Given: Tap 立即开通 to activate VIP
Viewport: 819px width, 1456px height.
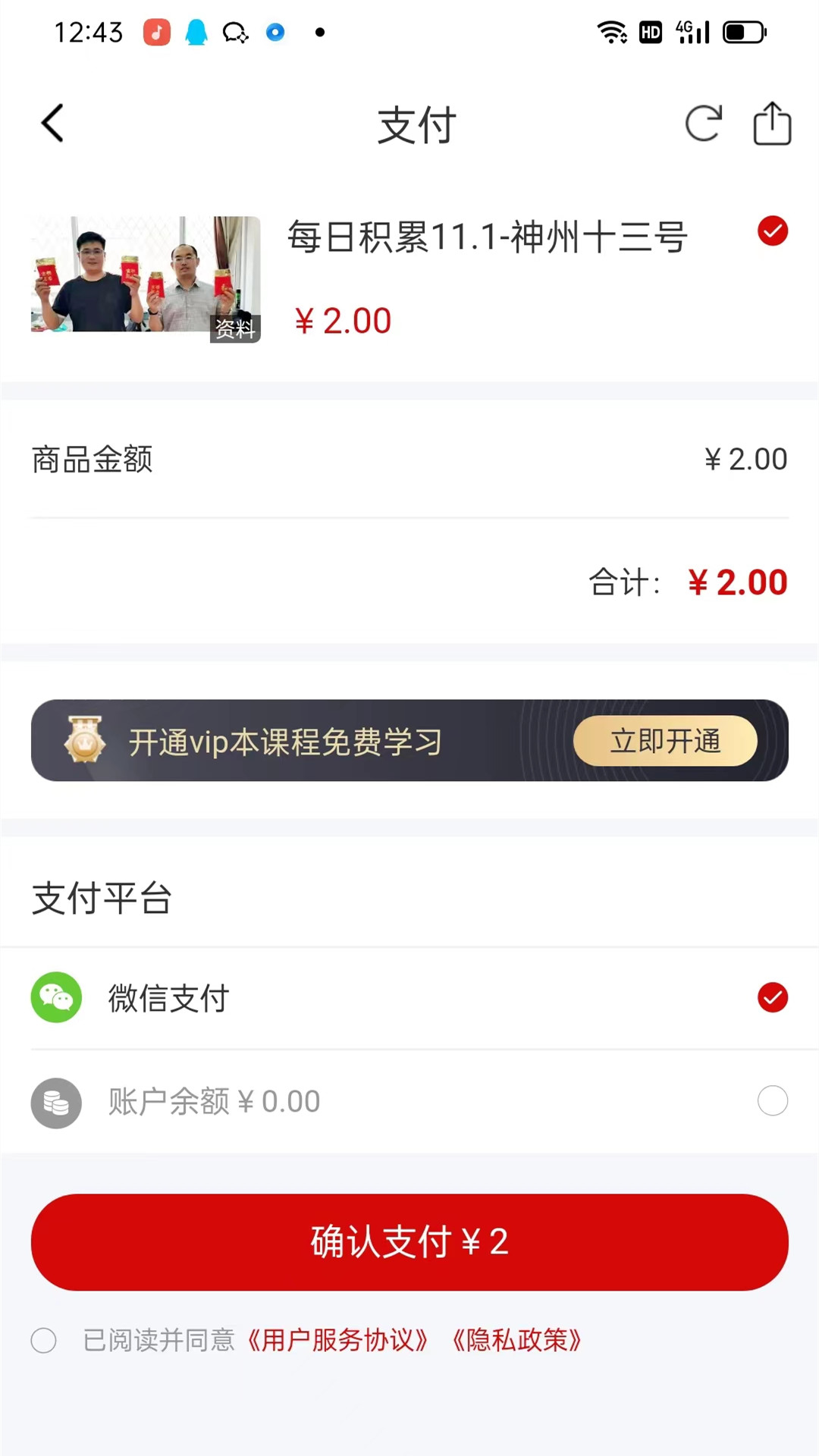Looking at the screenshot, I should point(665,741).
